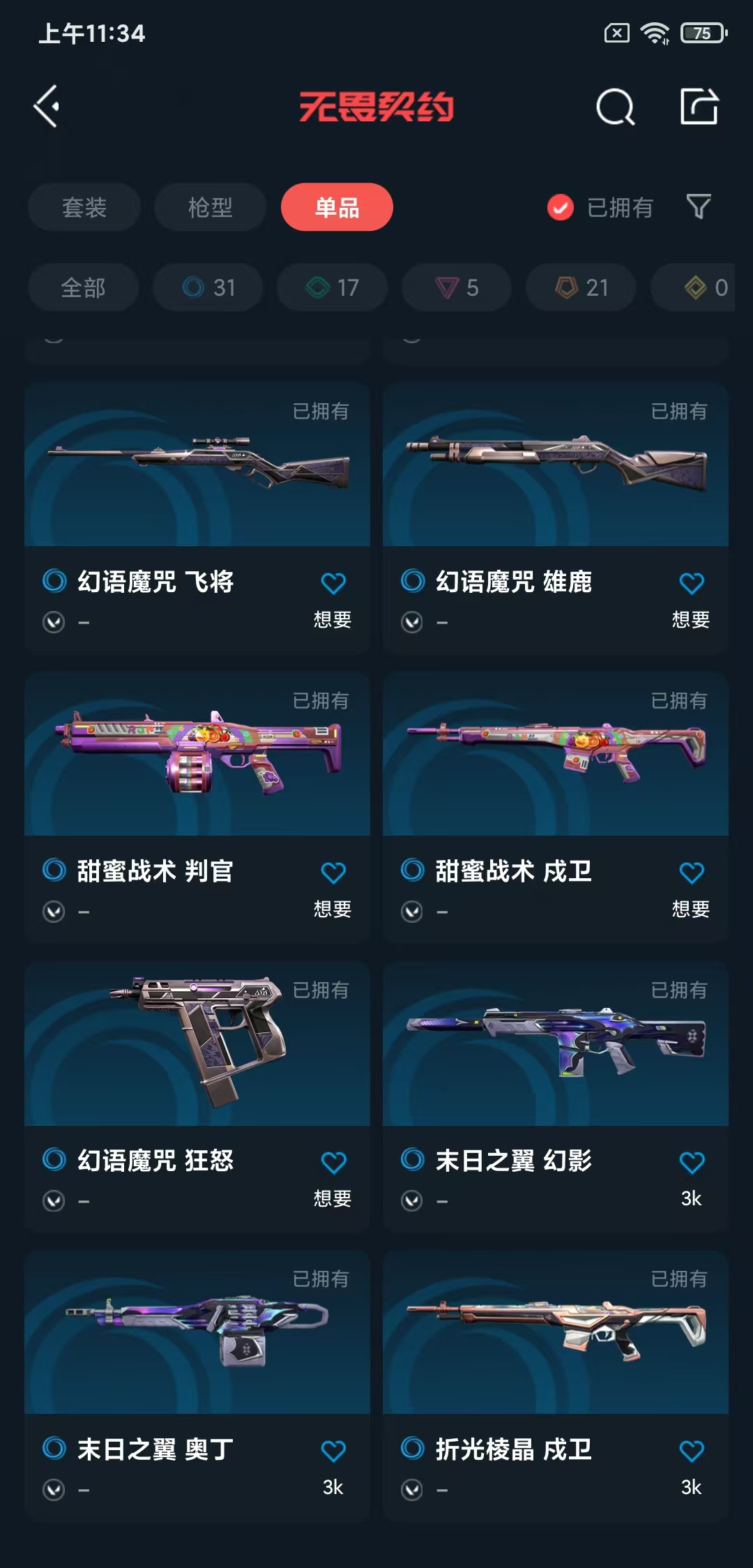Switch to the 枪型 tab
Screen dimensions: 753x1568
[210, 207]
